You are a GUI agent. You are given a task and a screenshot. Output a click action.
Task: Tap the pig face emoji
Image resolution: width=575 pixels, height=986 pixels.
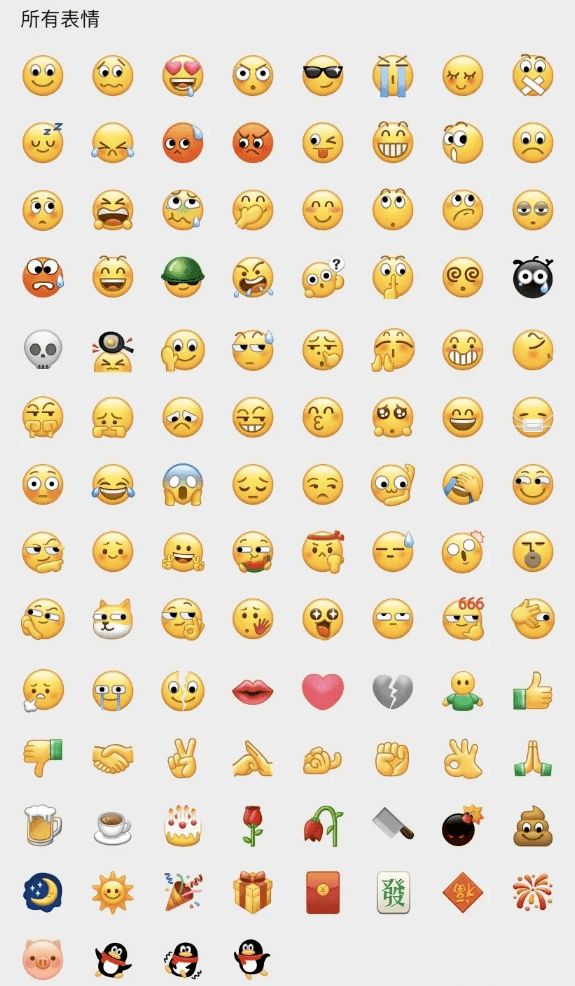tap(43, 959)
